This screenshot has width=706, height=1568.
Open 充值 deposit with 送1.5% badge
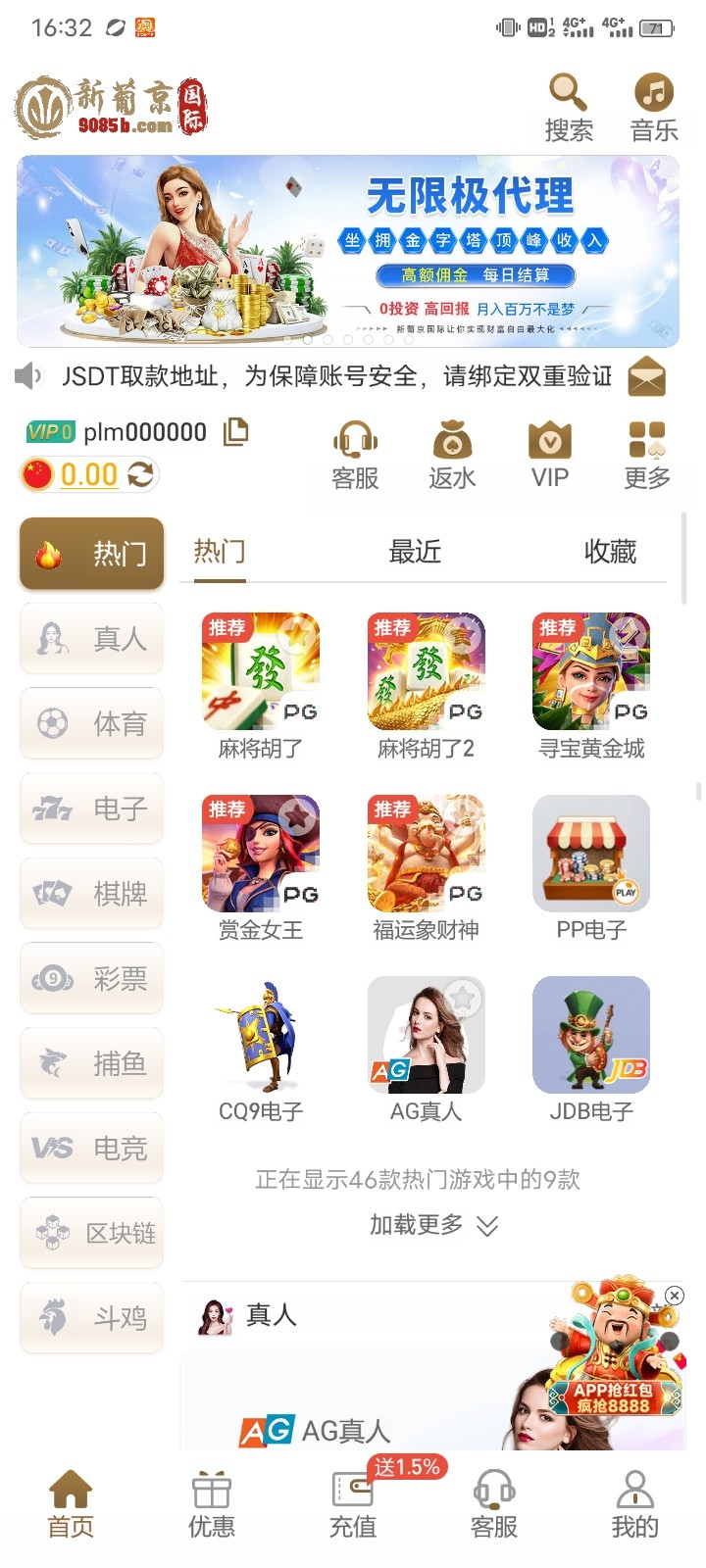pyautogui.click(x=353, y=1499)
